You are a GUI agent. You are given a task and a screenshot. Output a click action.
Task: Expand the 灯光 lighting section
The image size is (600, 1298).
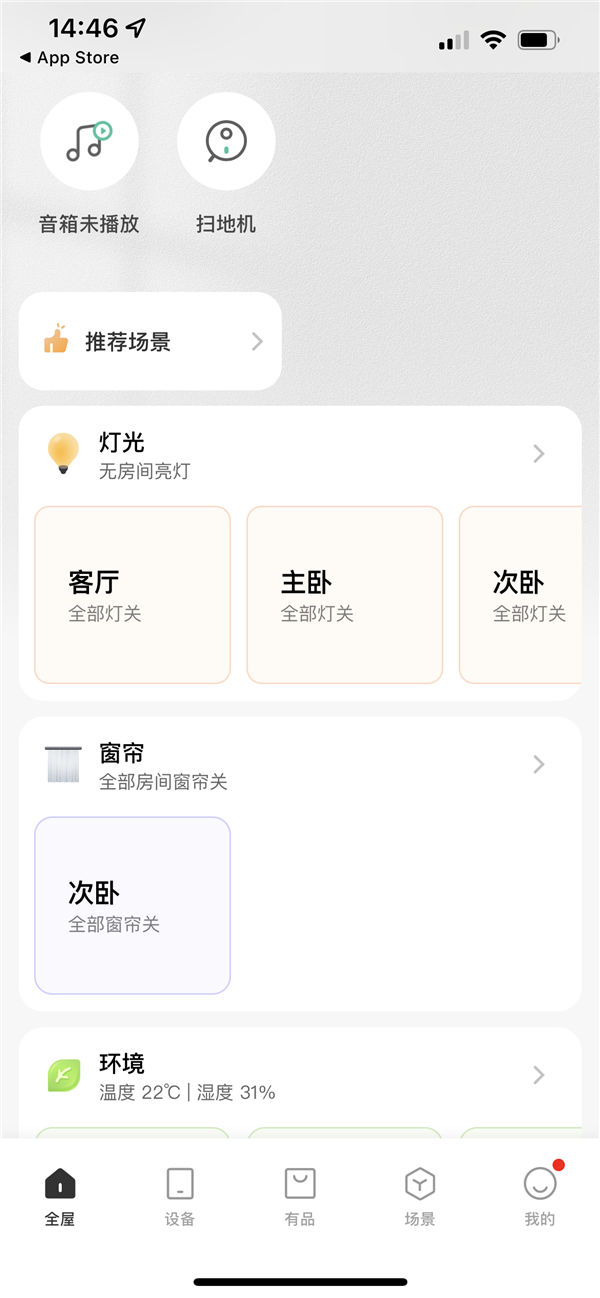(538, 454)
